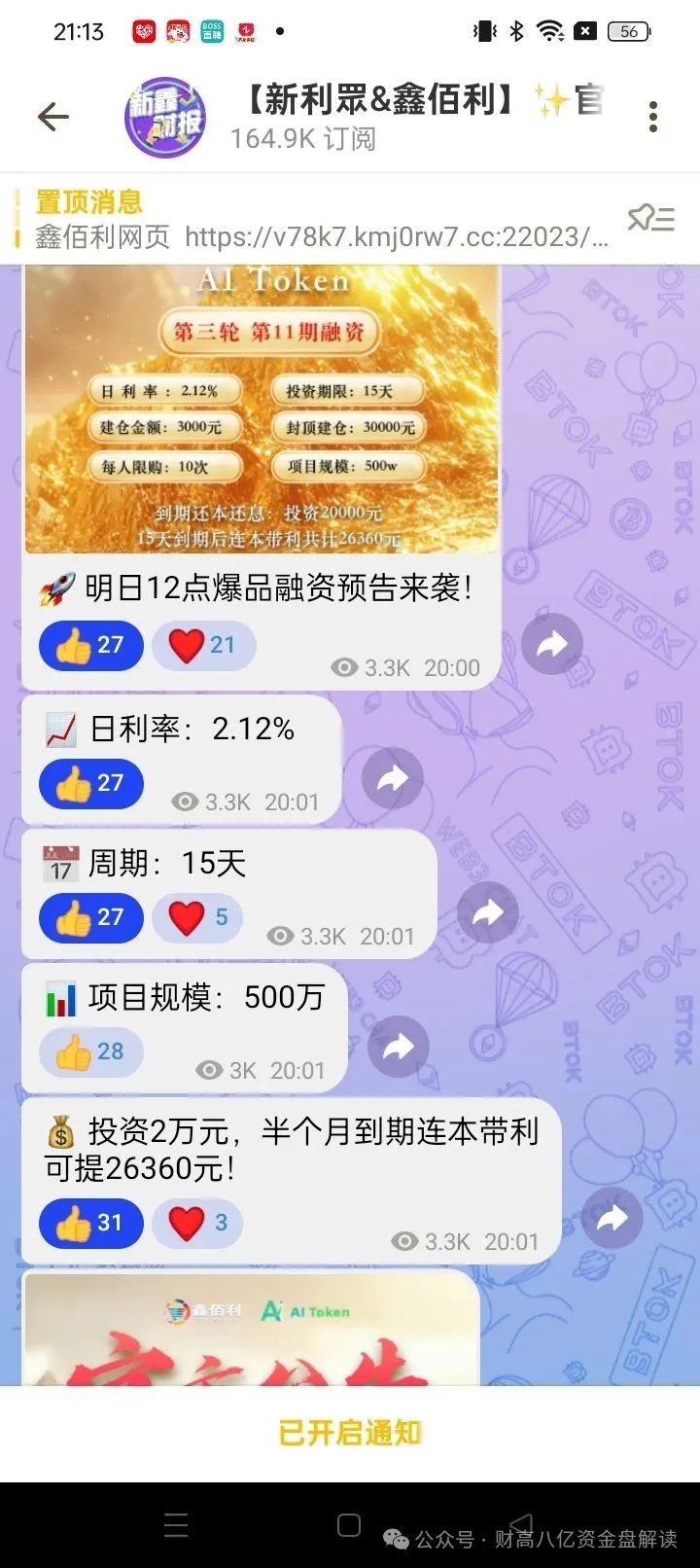Tap the heart reaction on 周期 15天

tap(203, 917)
